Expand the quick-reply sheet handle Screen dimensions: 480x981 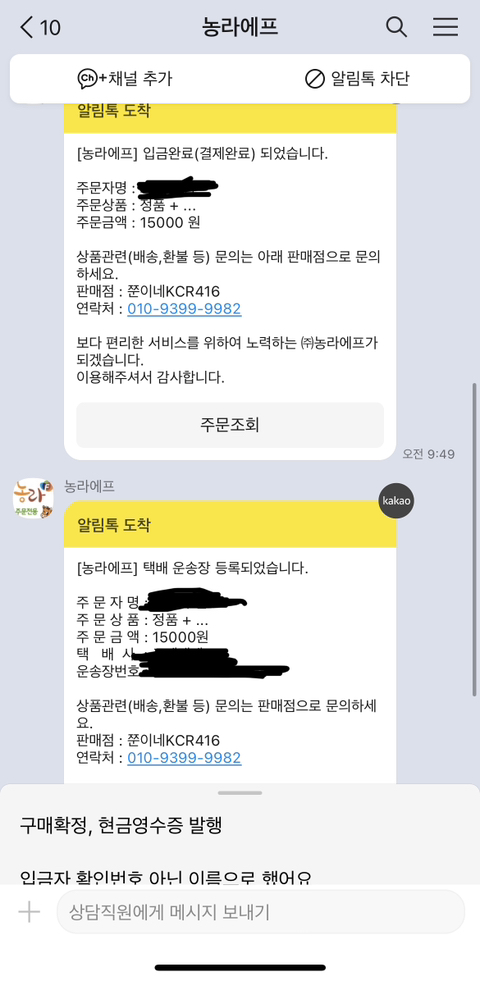pos(240,793)
